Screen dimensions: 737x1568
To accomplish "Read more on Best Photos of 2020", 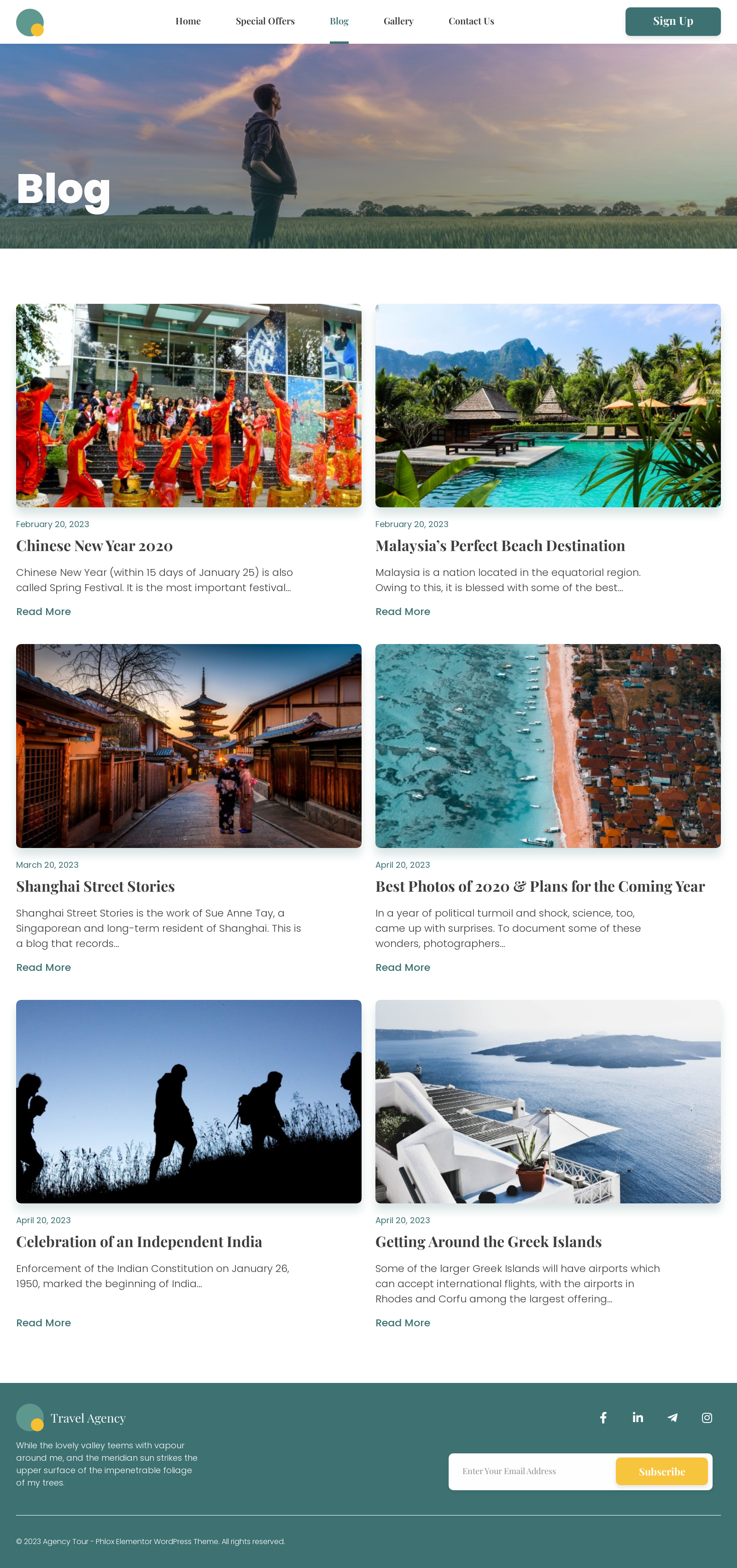I will coord(402,967).
